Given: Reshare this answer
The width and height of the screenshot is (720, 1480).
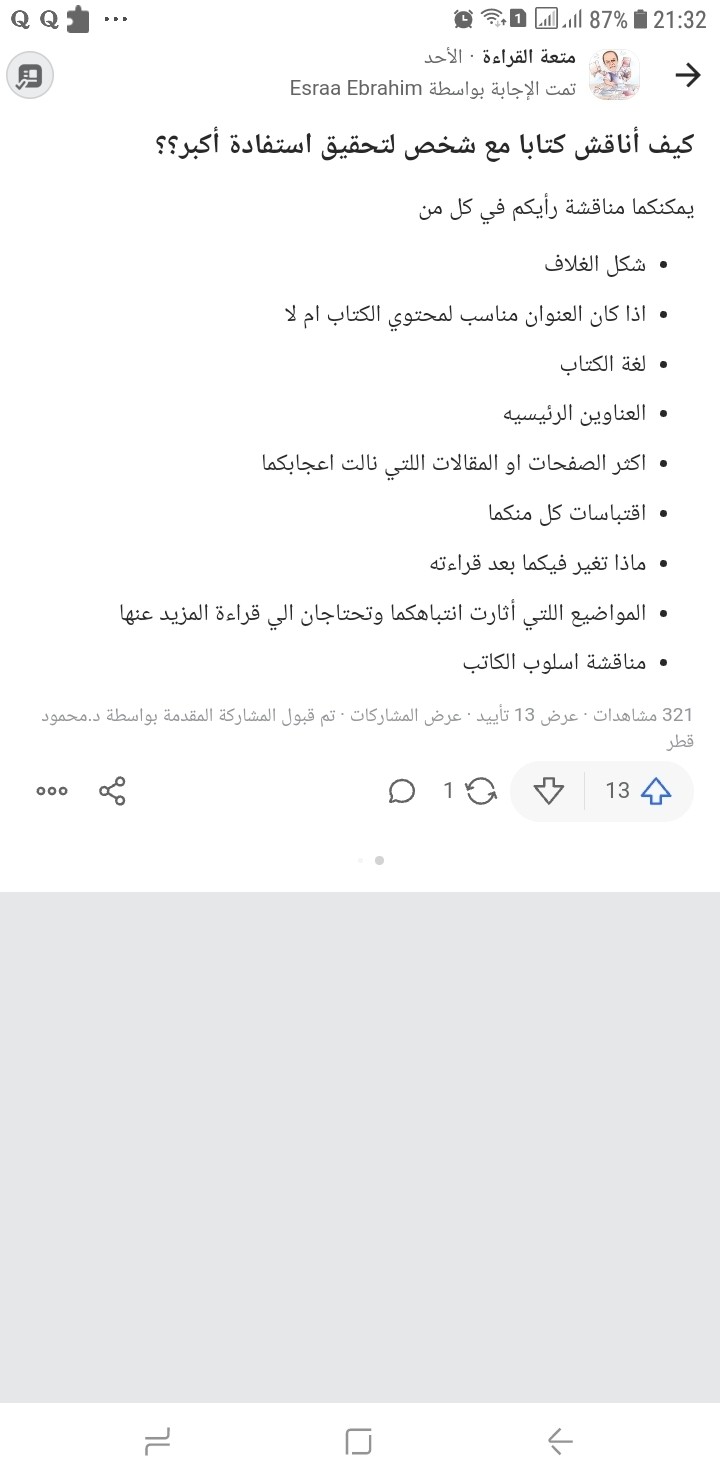Looking at the screenshot, I should (x=481, y=791).
